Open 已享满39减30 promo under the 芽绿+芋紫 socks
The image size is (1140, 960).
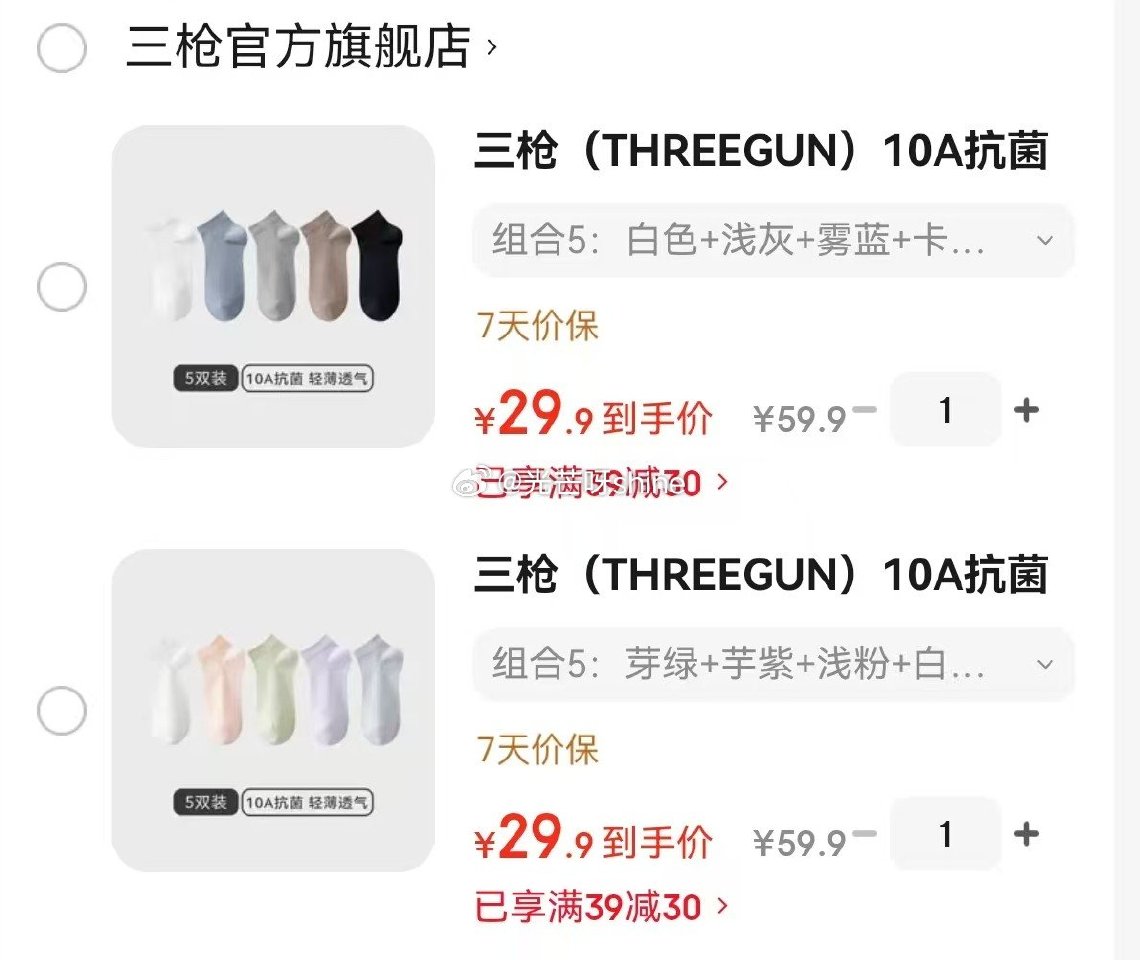click(602, 907)
